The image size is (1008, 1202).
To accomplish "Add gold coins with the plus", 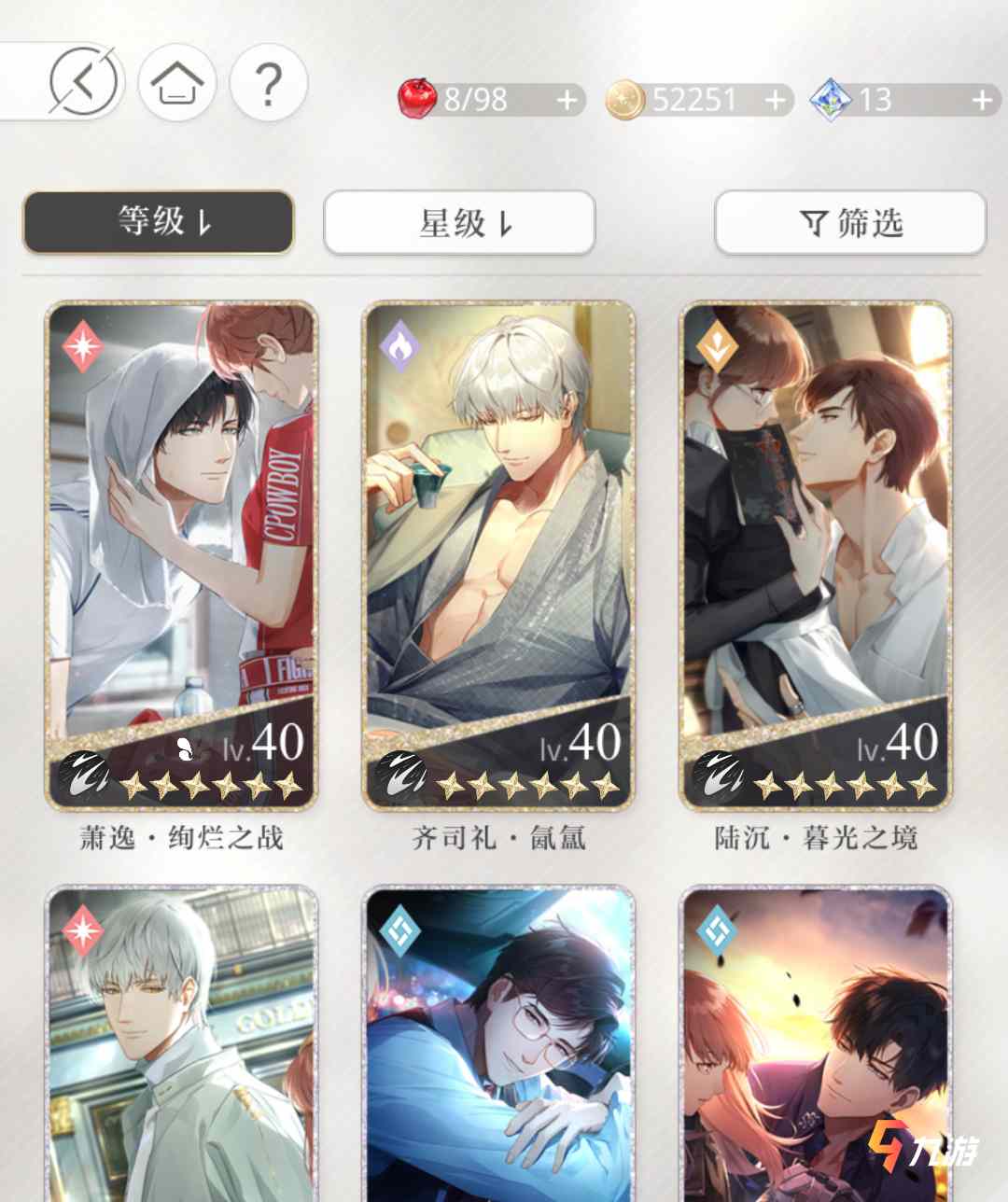I will click(775, 100).
